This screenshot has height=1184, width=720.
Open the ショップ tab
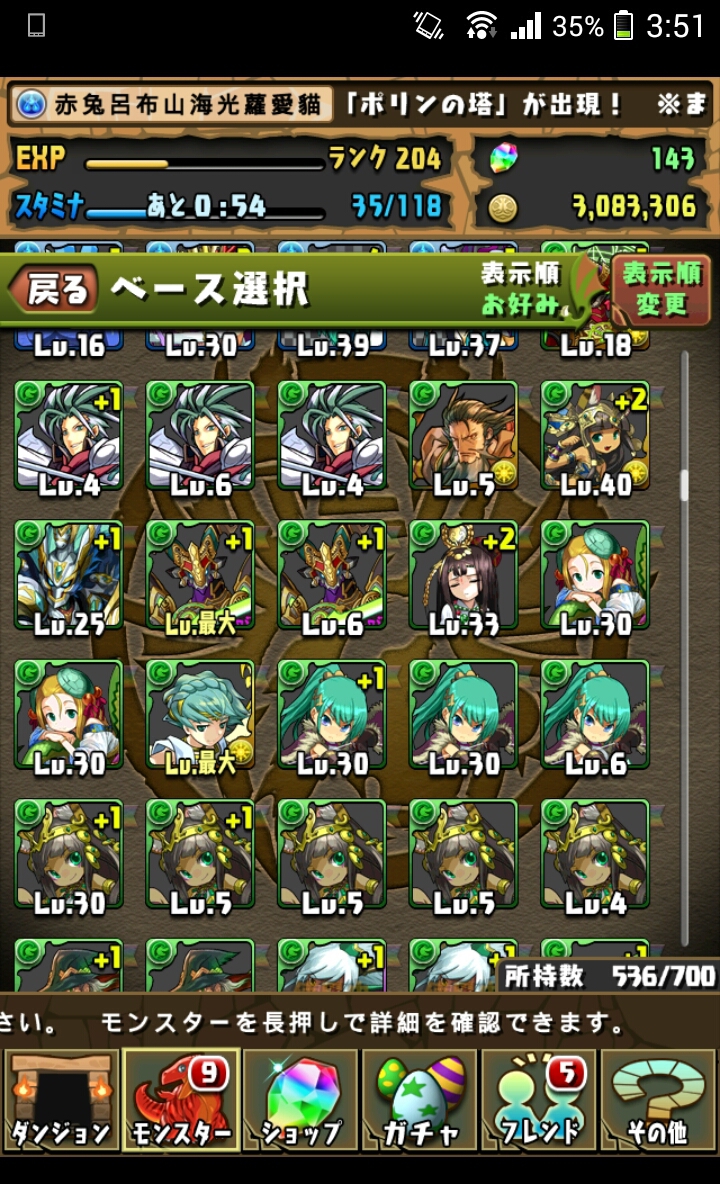click(x=301, y=1099)
